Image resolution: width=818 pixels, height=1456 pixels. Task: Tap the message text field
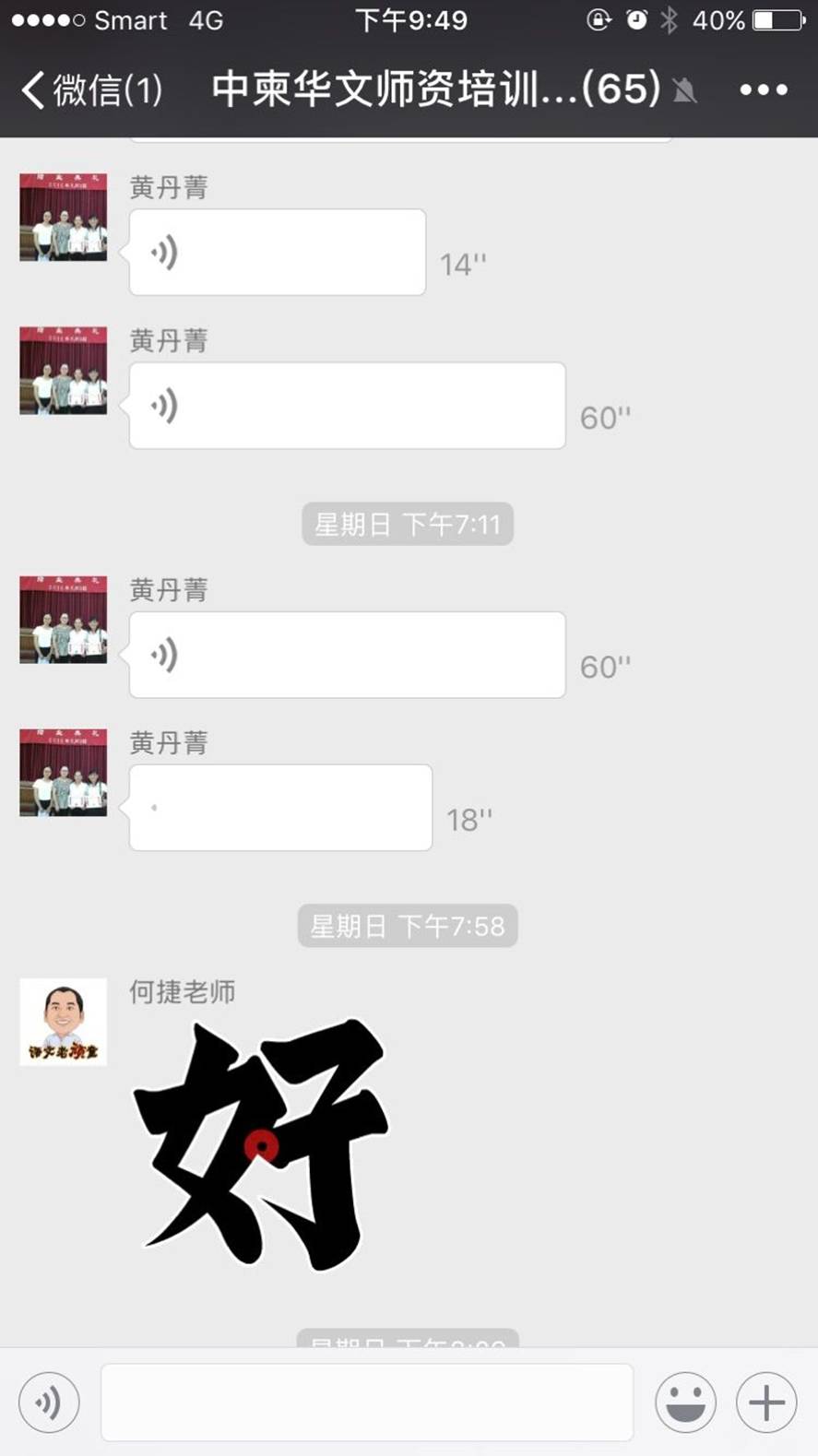366,1403
